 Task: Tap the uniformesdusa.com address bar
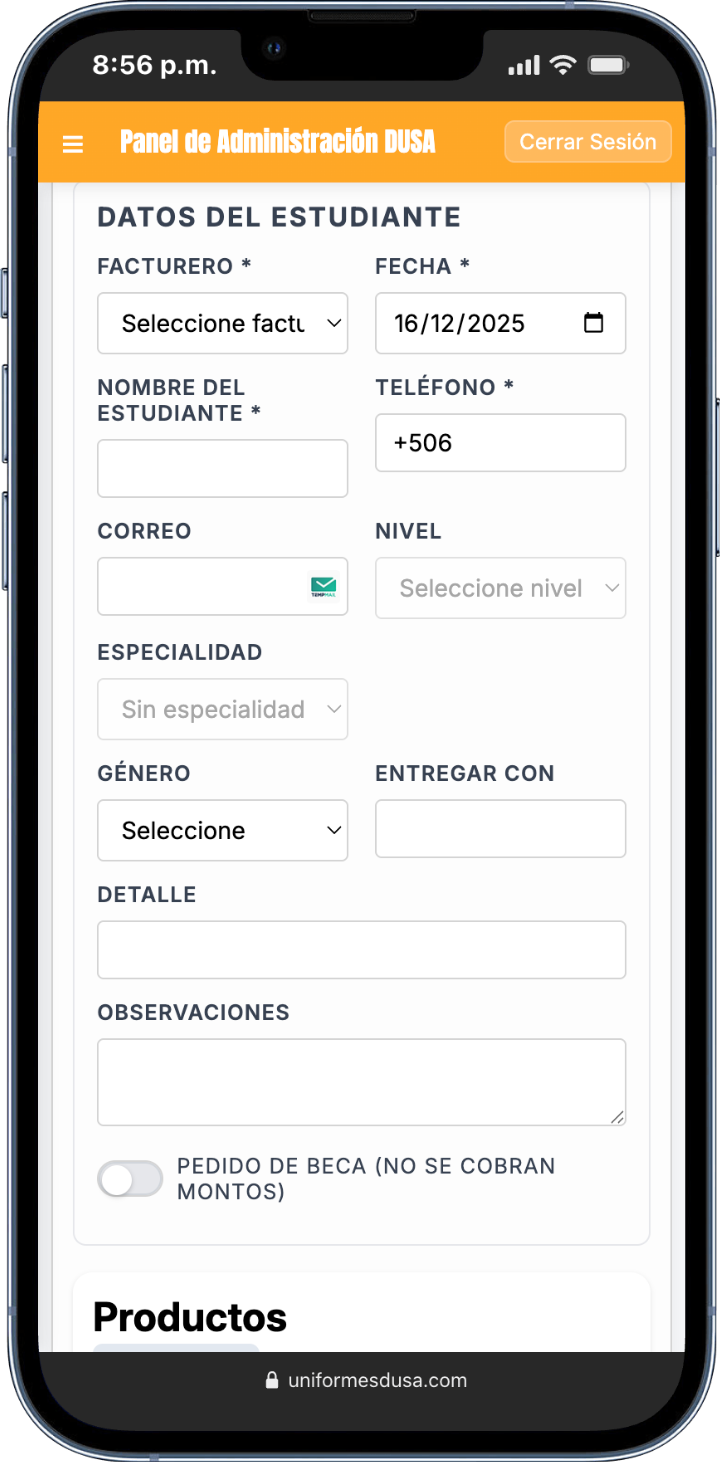[366, 1381]
